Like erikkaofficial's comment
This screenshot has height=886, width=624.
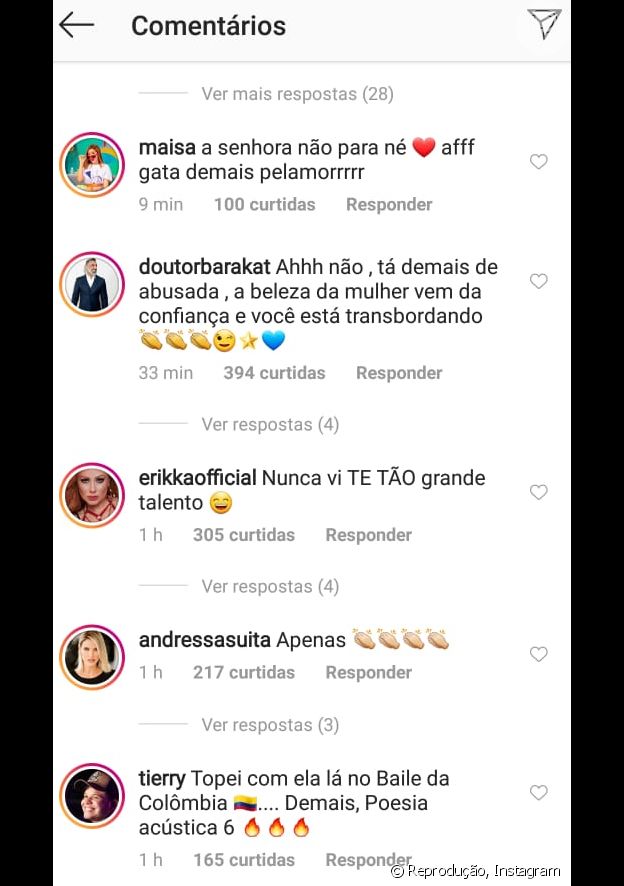(538, 492)
